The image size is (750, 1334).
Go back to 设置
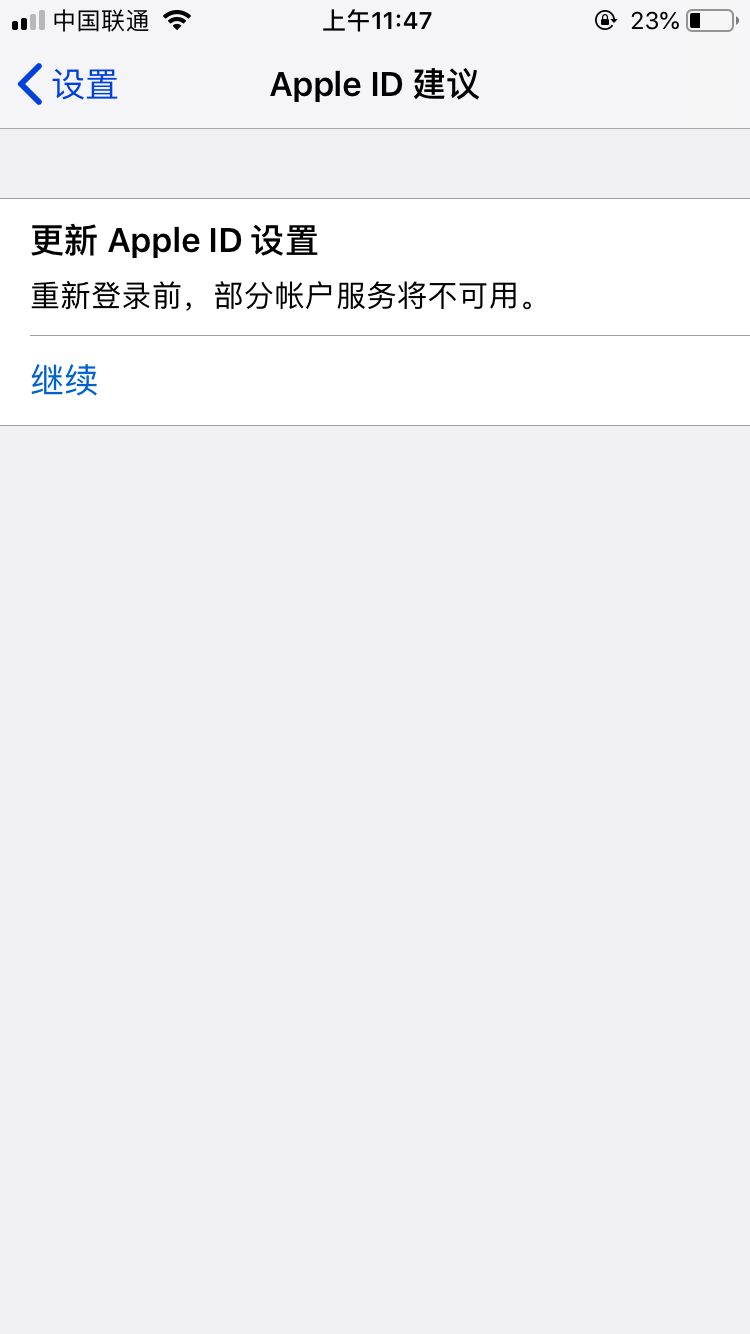pyautogui.click(x=68, y=85)
